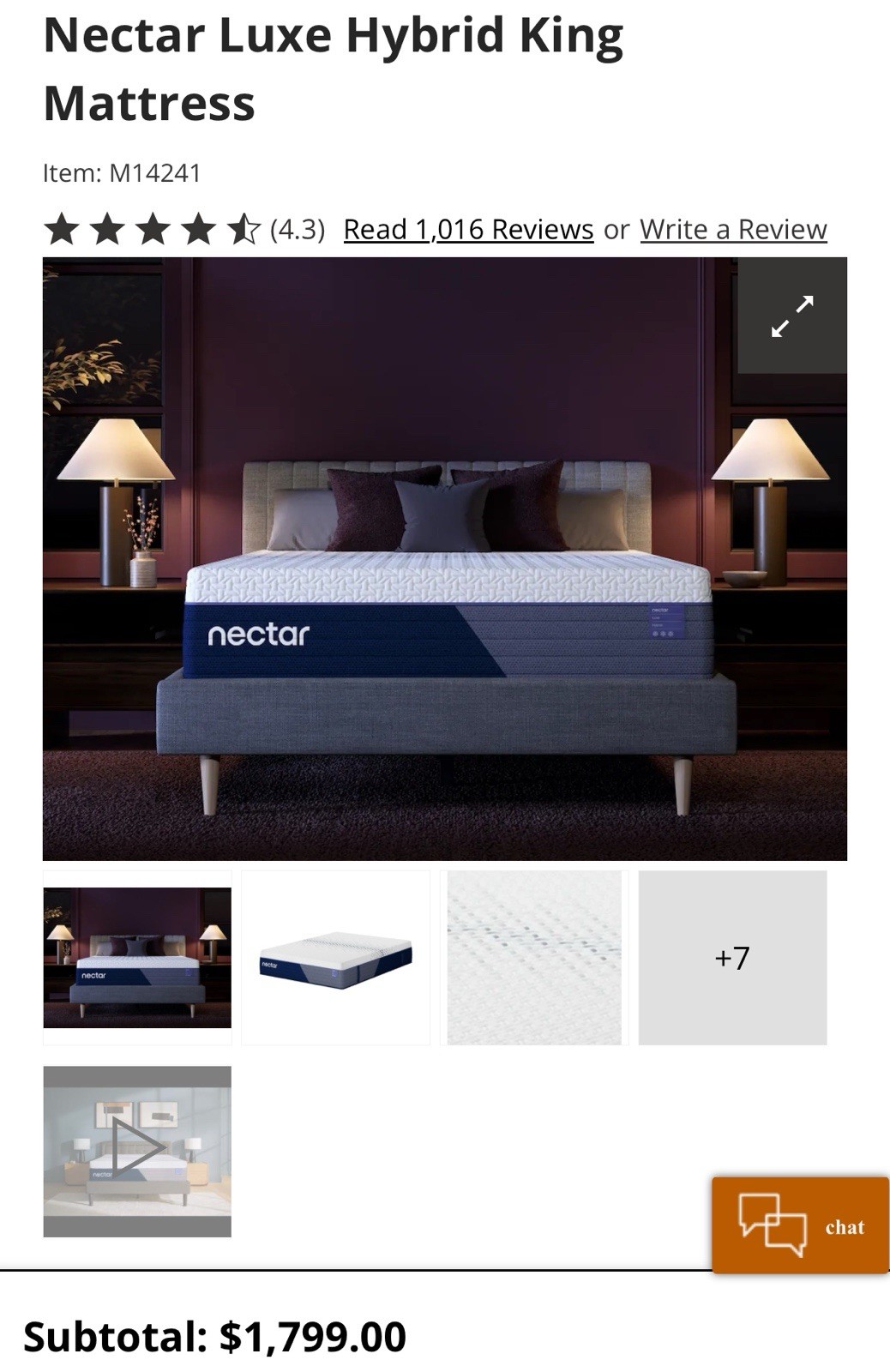The image size is (890, 1372).
Task: Expand the product image to fullscreen
Action: coord(791,316)
